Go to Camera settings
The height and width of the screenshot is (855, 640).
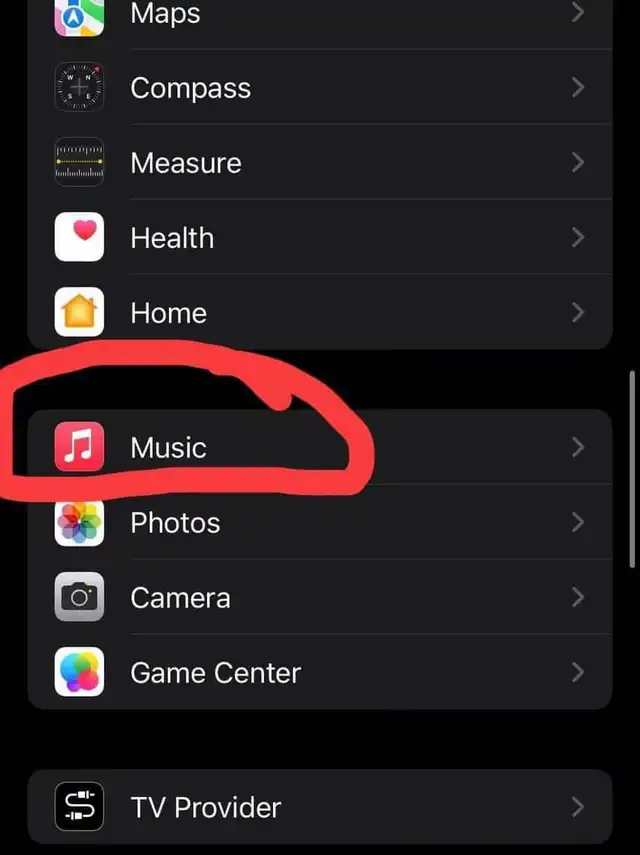pos(320,597)
